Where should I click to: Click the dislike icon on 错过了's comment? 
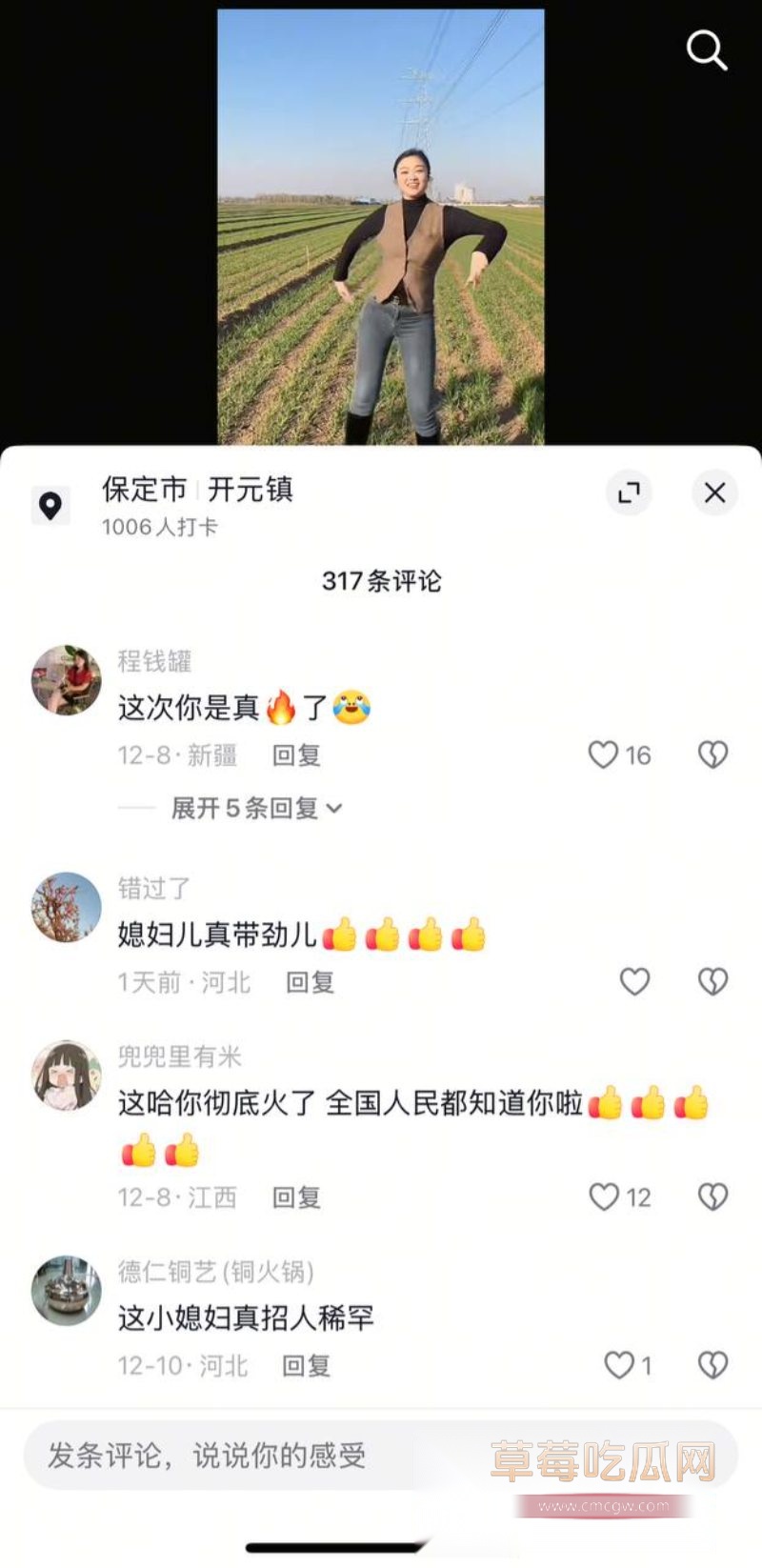click(712, 981)
